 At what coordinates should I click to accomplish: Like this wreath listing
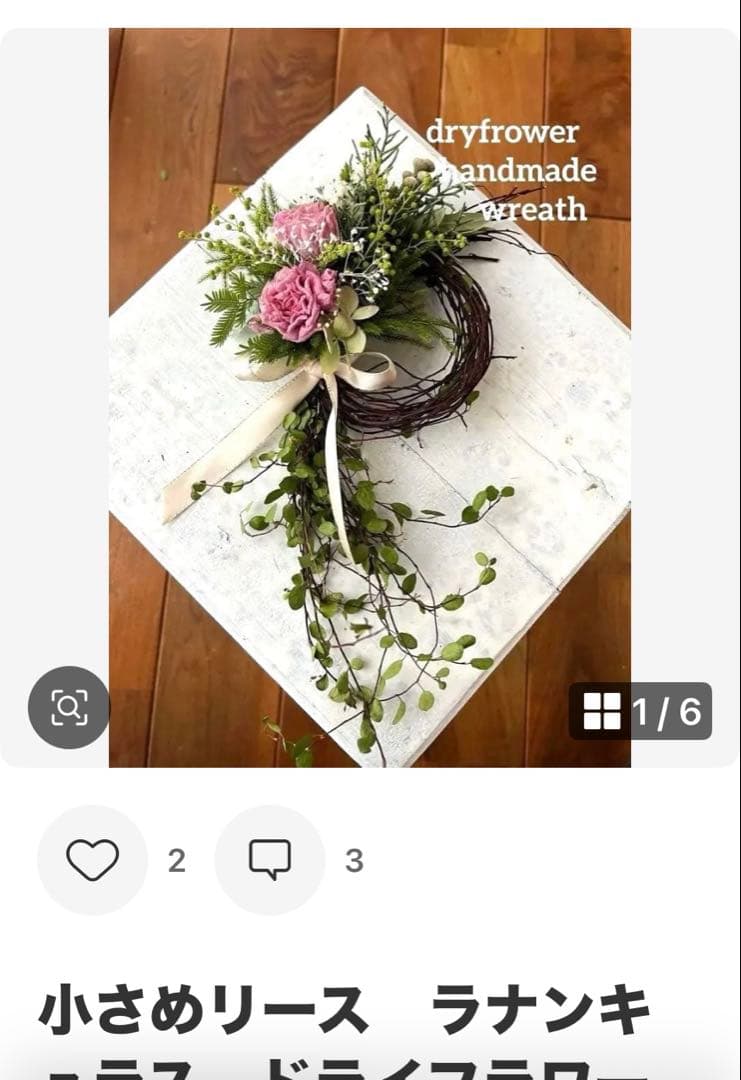click(x=92, y=860)
